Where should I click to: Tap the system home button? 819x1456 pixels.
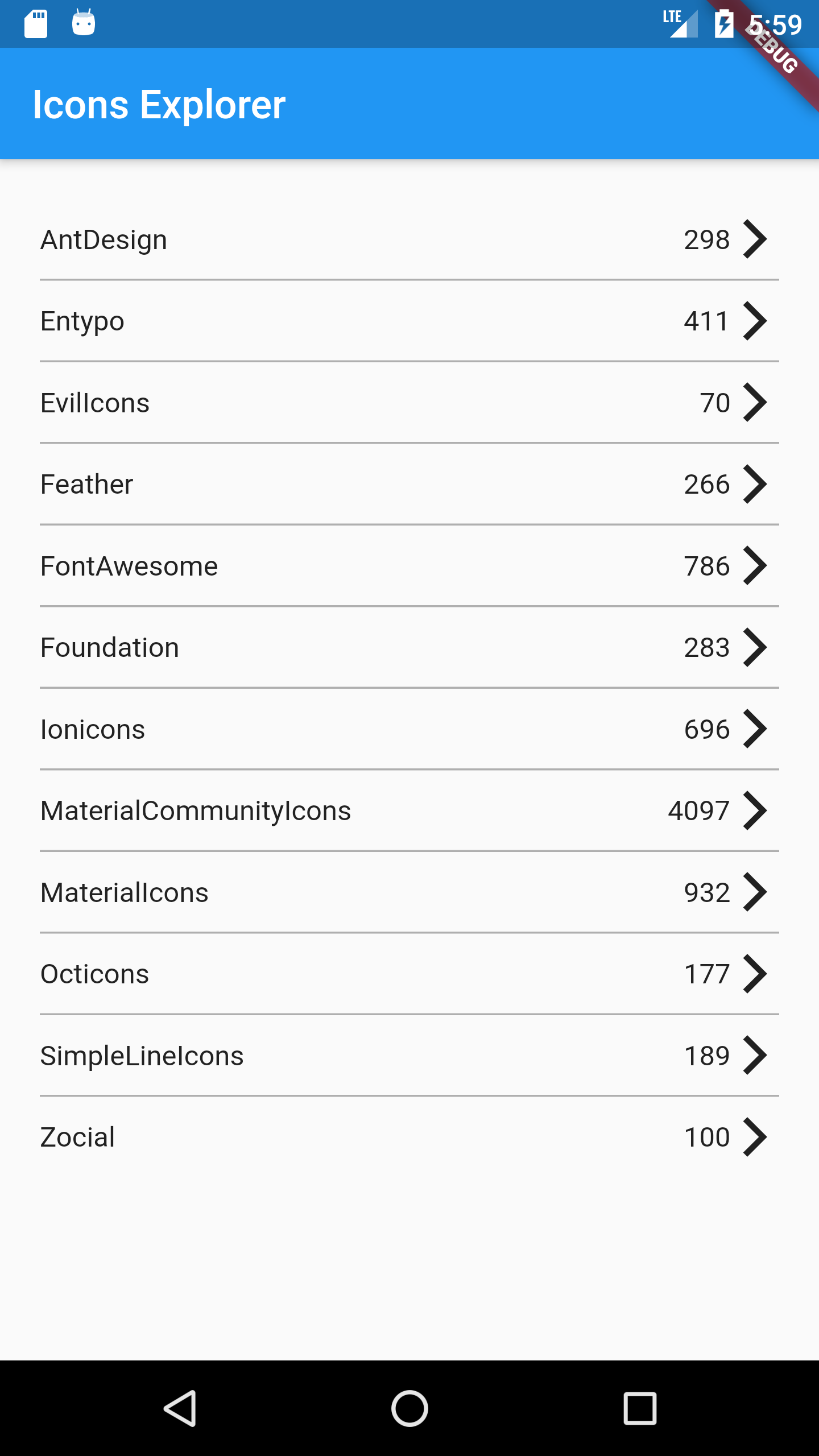[409, 1408]
